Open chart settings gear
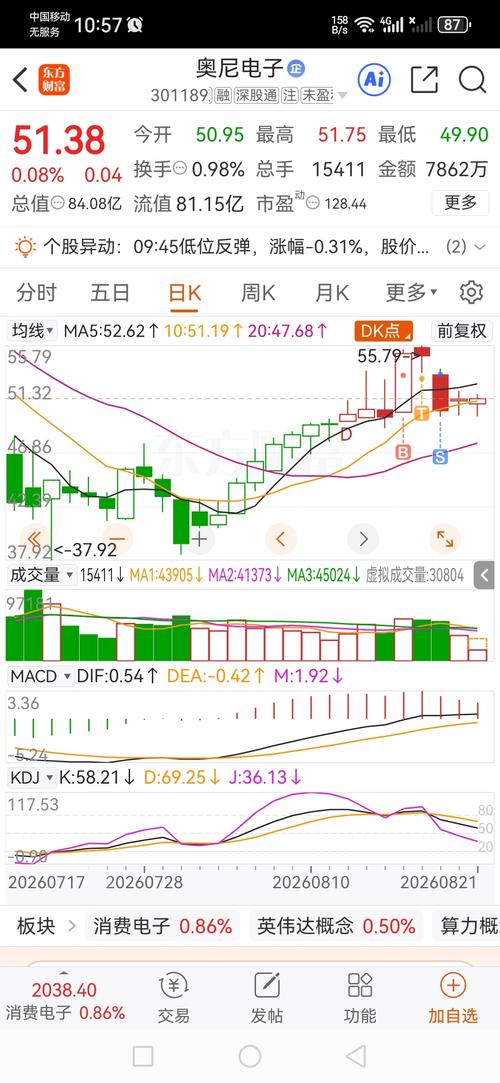Viewport: 500px width, 1083px height. [471, 293]
